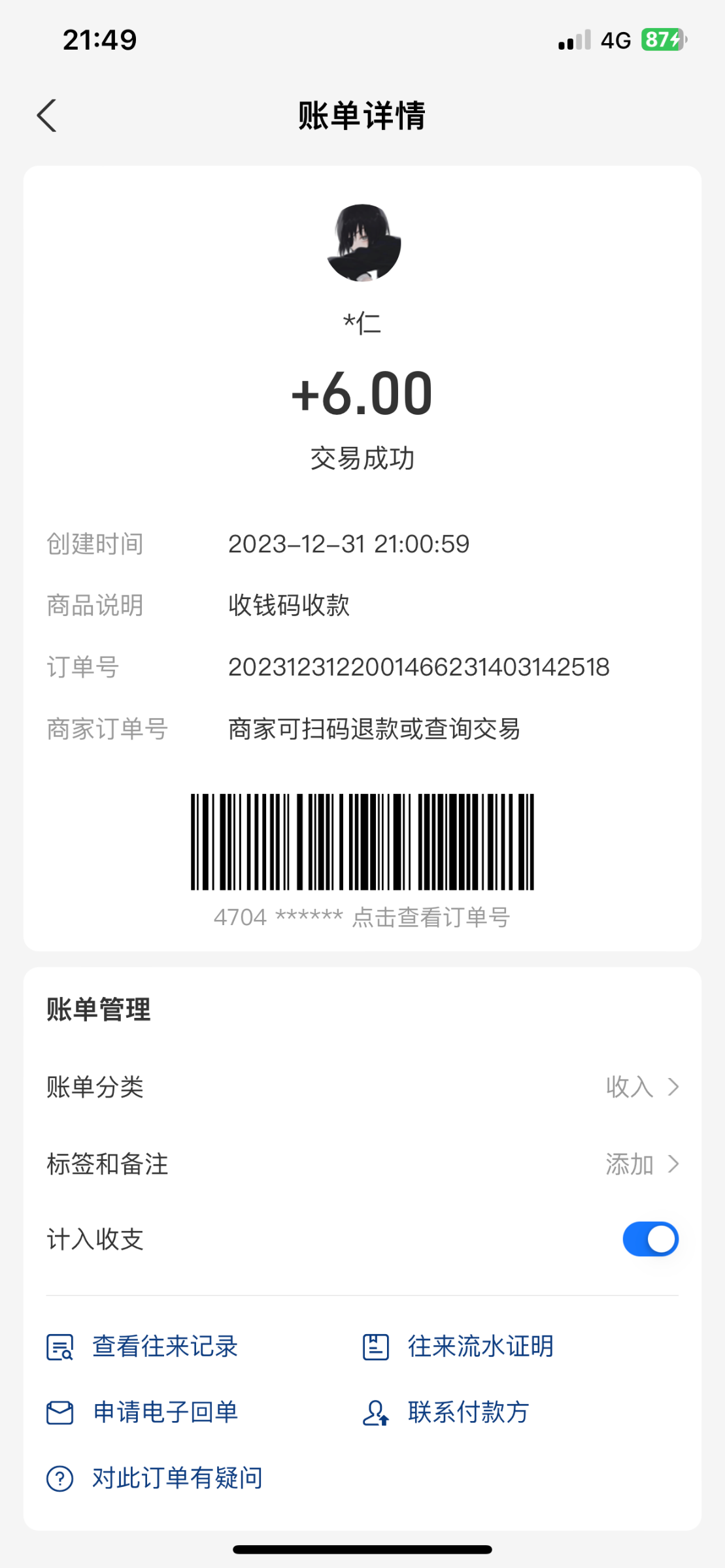This screenshot has height=1568, width=725.
Task: Tap 点击查看订单号 to reveal the order number
Action: tap(430, 917)
